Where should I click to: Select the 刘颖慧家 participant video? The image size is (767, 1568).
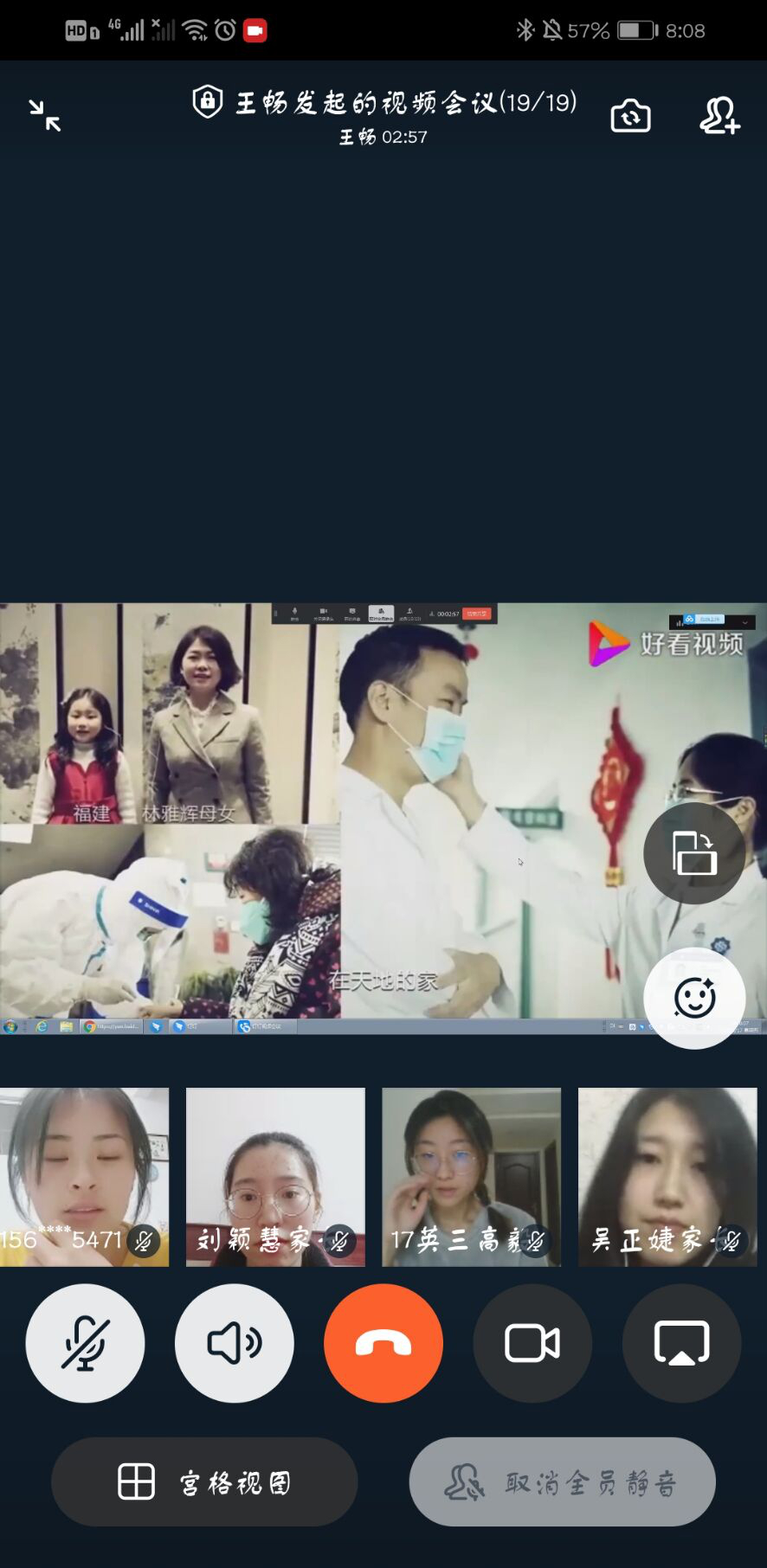275,1177
